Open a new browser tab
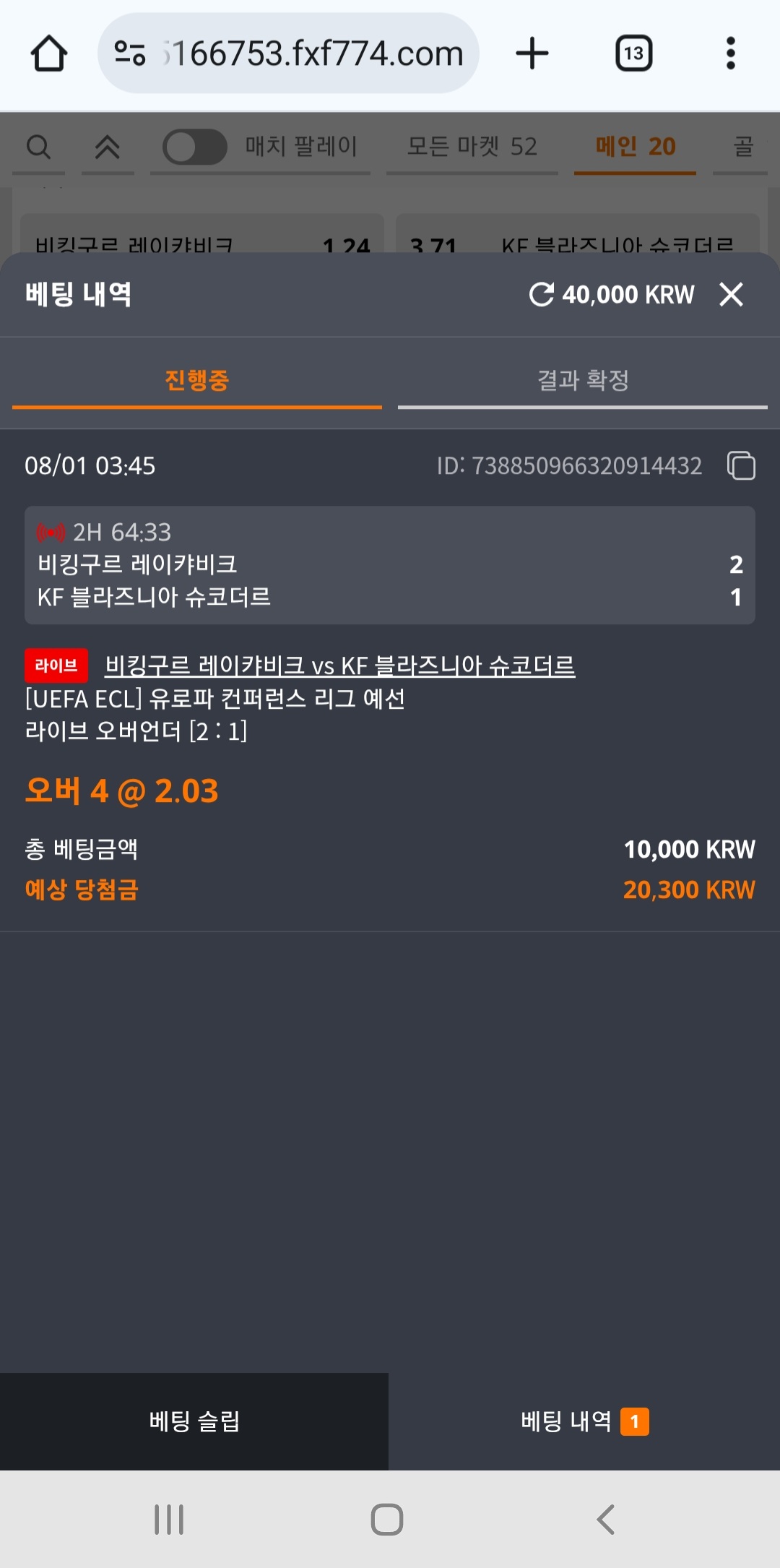 (x=532, y=53)
